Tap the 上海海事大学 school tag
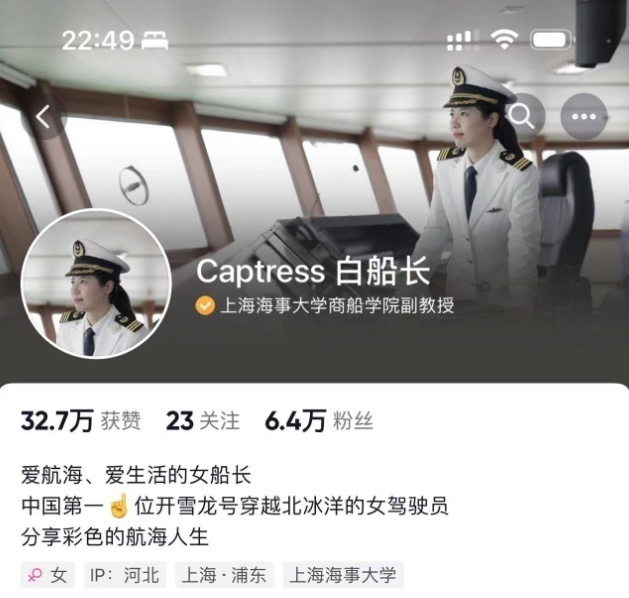 click(342, 575)
